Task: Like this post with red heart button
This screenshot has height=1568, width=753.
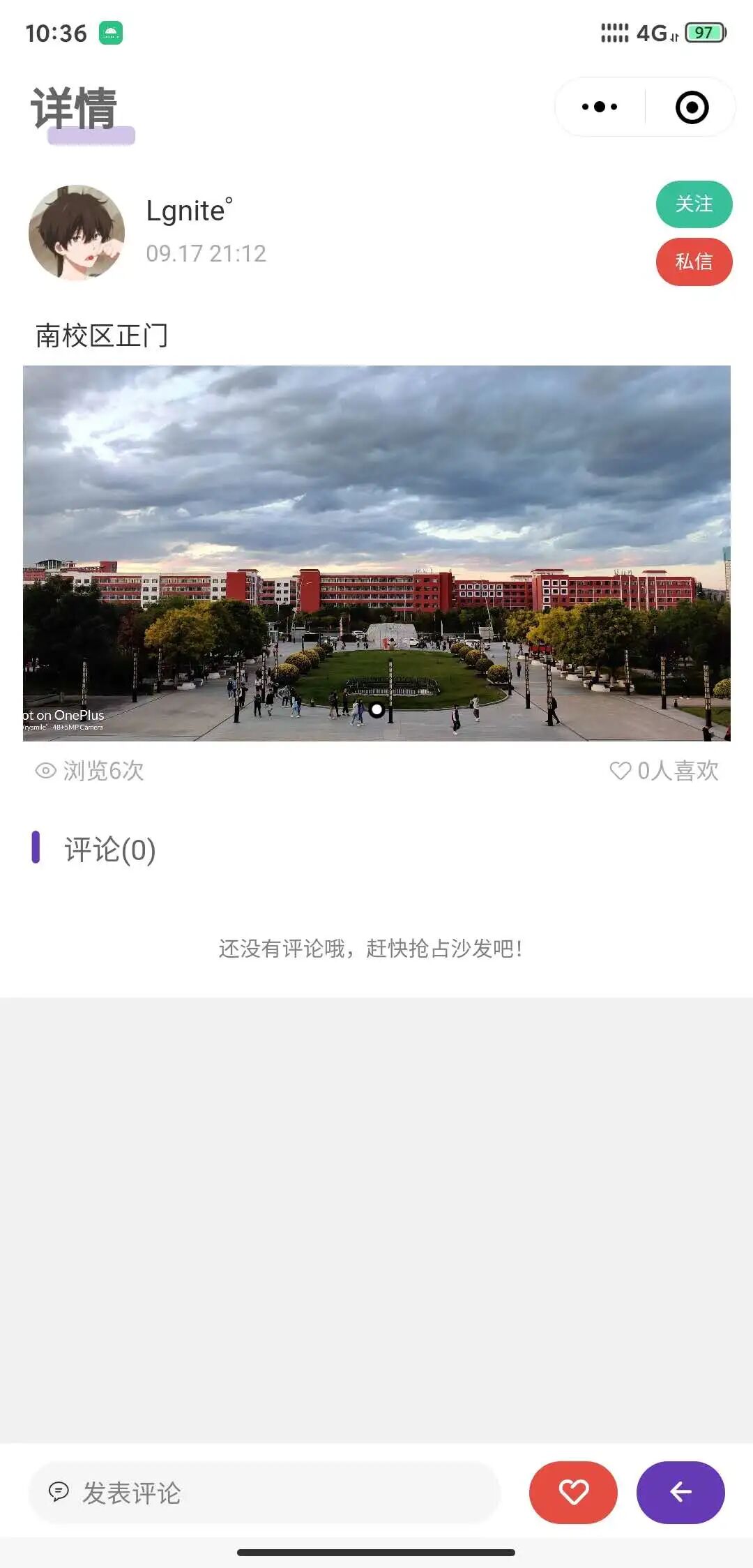Action: click(x=573, y=1492)
